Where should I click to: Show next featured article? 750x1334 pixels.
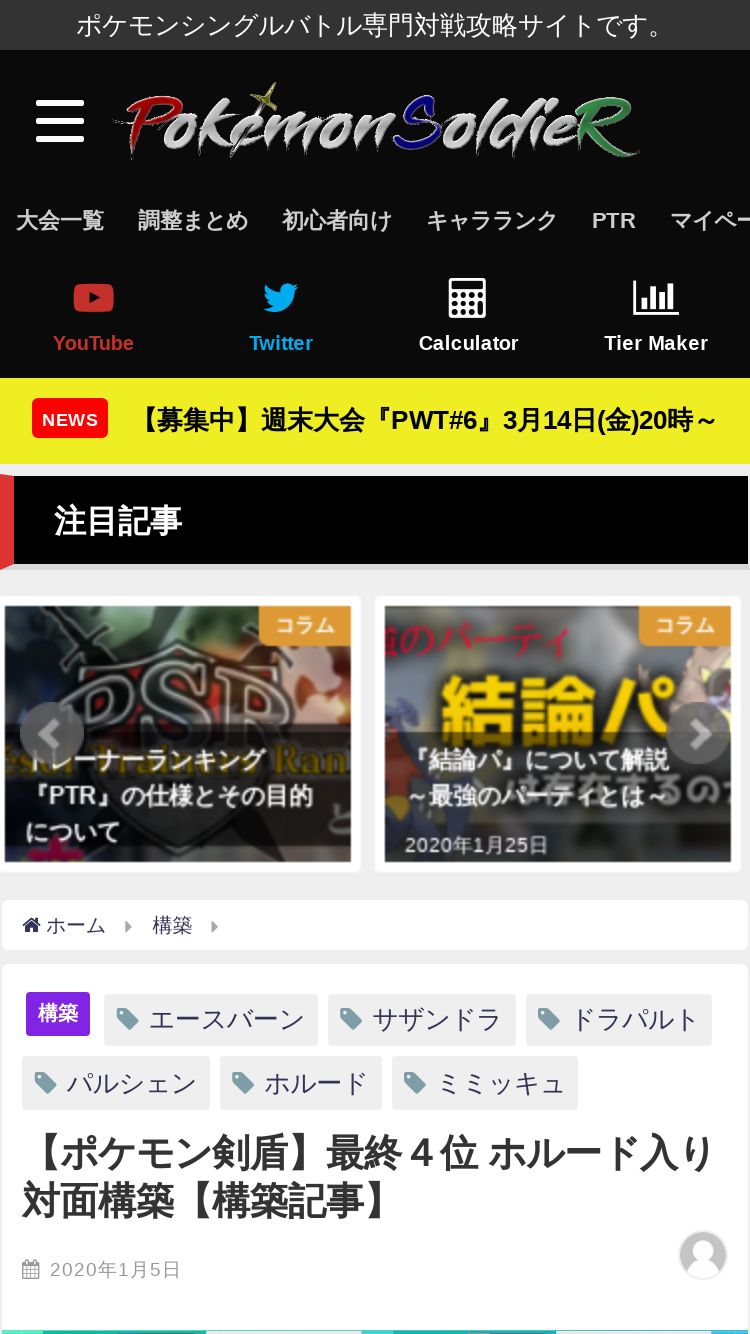(698, 733)
